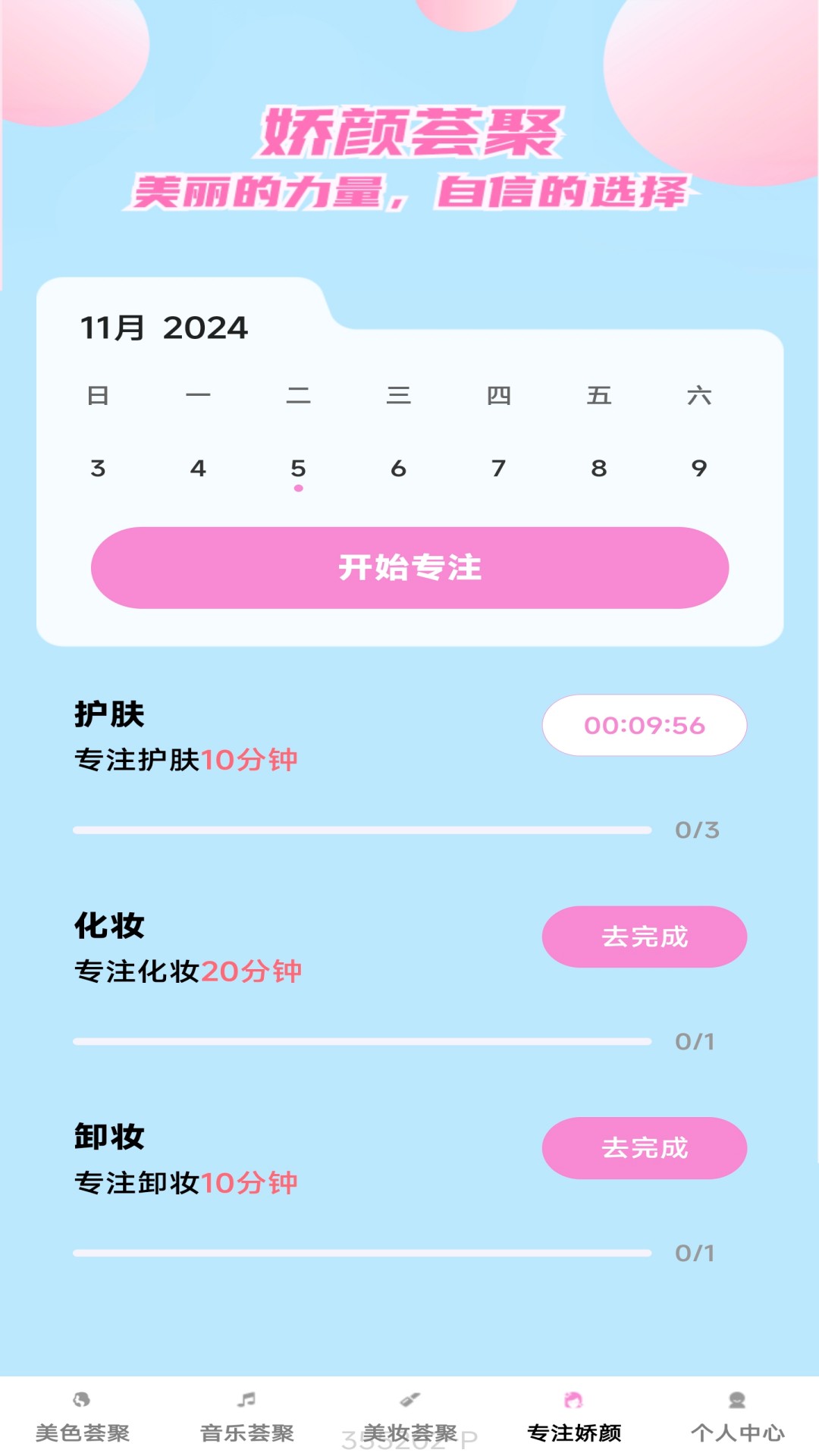Image resolution: width=819 pixels, height=1456 pixels.
Task: Go to the 个人中心 tab
Action: coord(737,1417)
